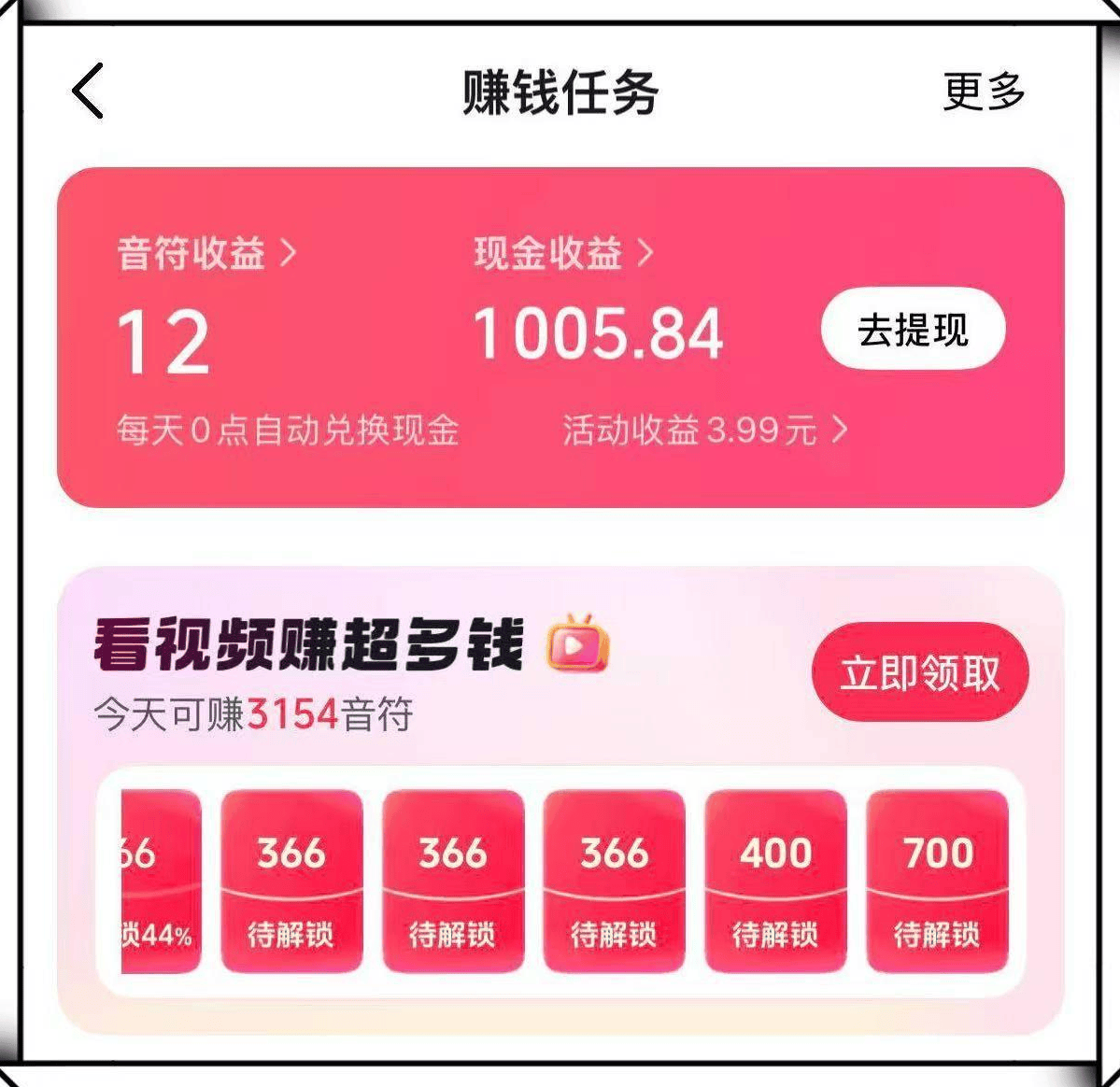1120x1087 pixels.
Task: Tap 立即领取 to claim video rewards
Action: point(919,672)
